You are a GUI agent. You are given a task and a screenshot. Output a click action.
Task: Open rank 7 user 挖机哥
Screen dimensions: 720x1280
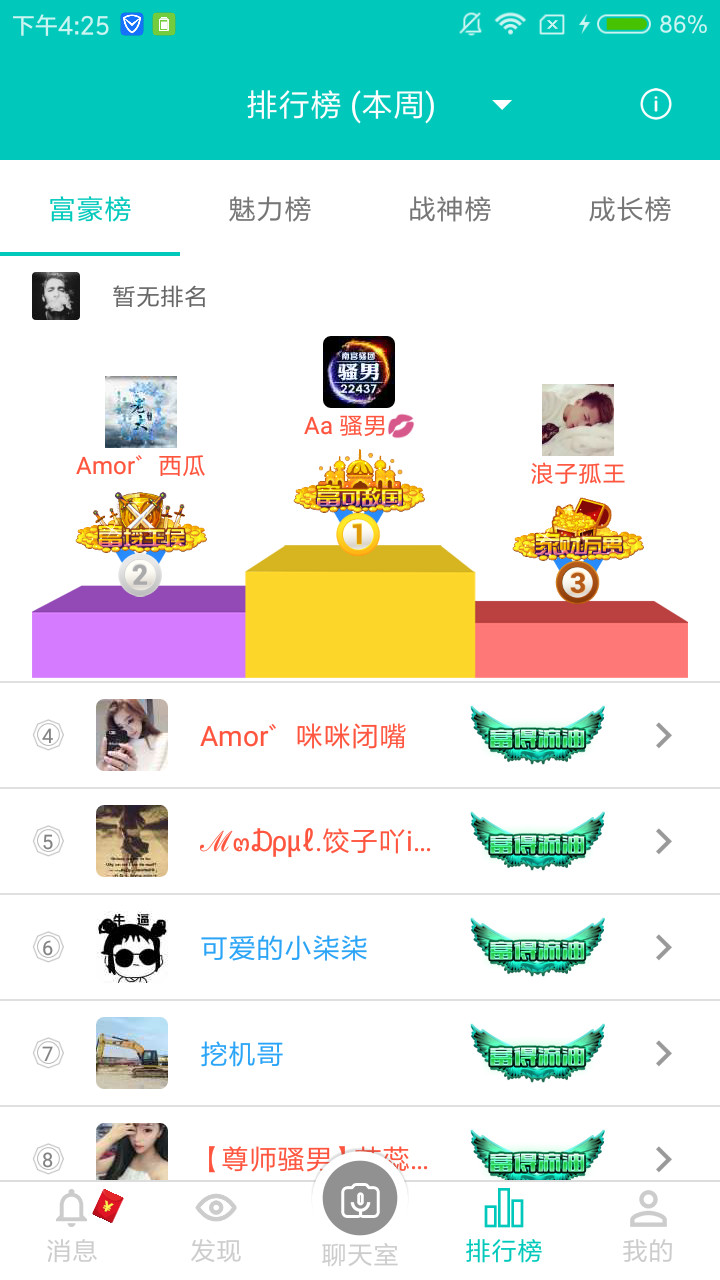[x=360, y=1053]
